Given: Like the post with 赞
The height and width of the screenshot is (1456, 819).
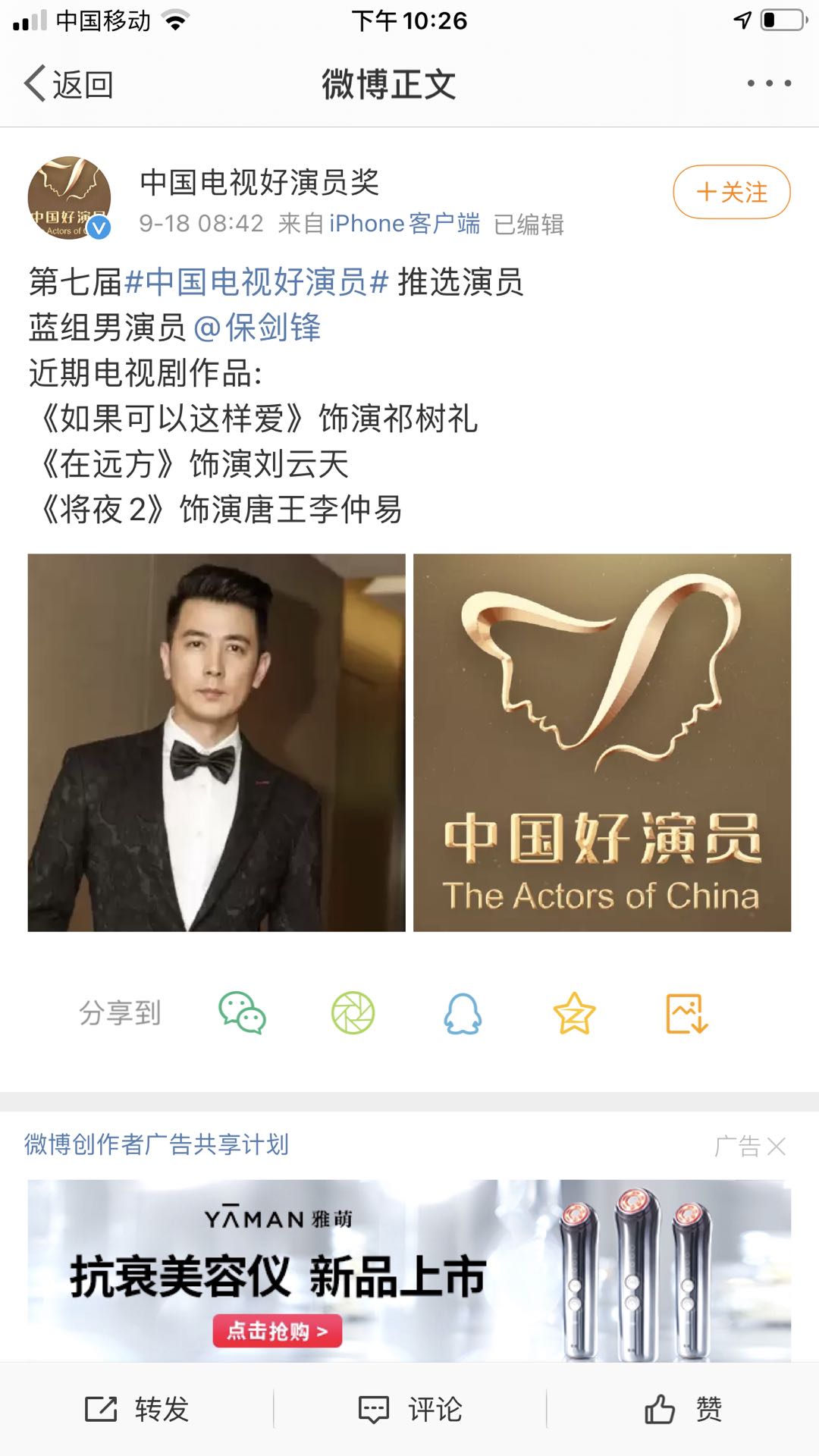Looking at the screenshot, I should 682,1410.
